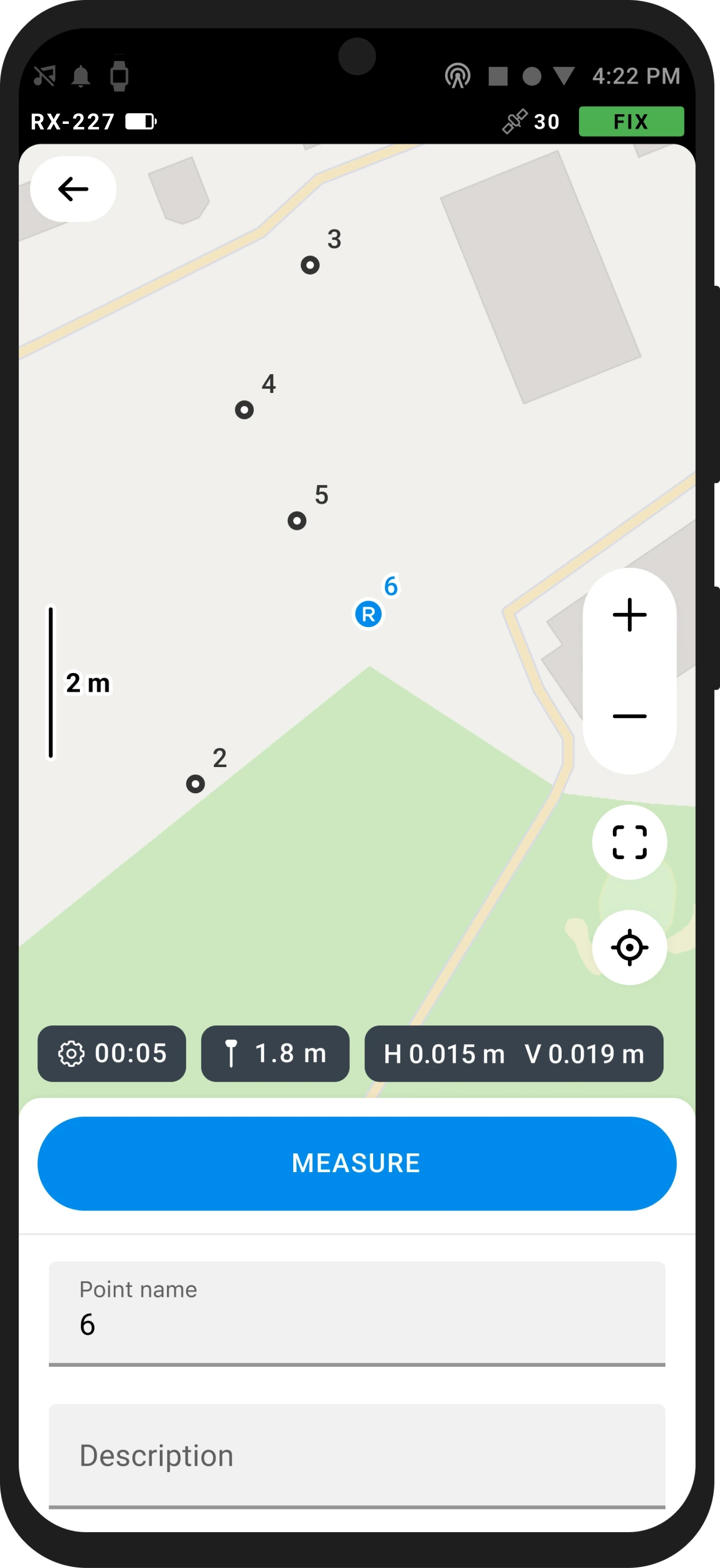720x1568 pixels.
Task: Change the 1.8 m pole height
Action: pos(275,1054)
